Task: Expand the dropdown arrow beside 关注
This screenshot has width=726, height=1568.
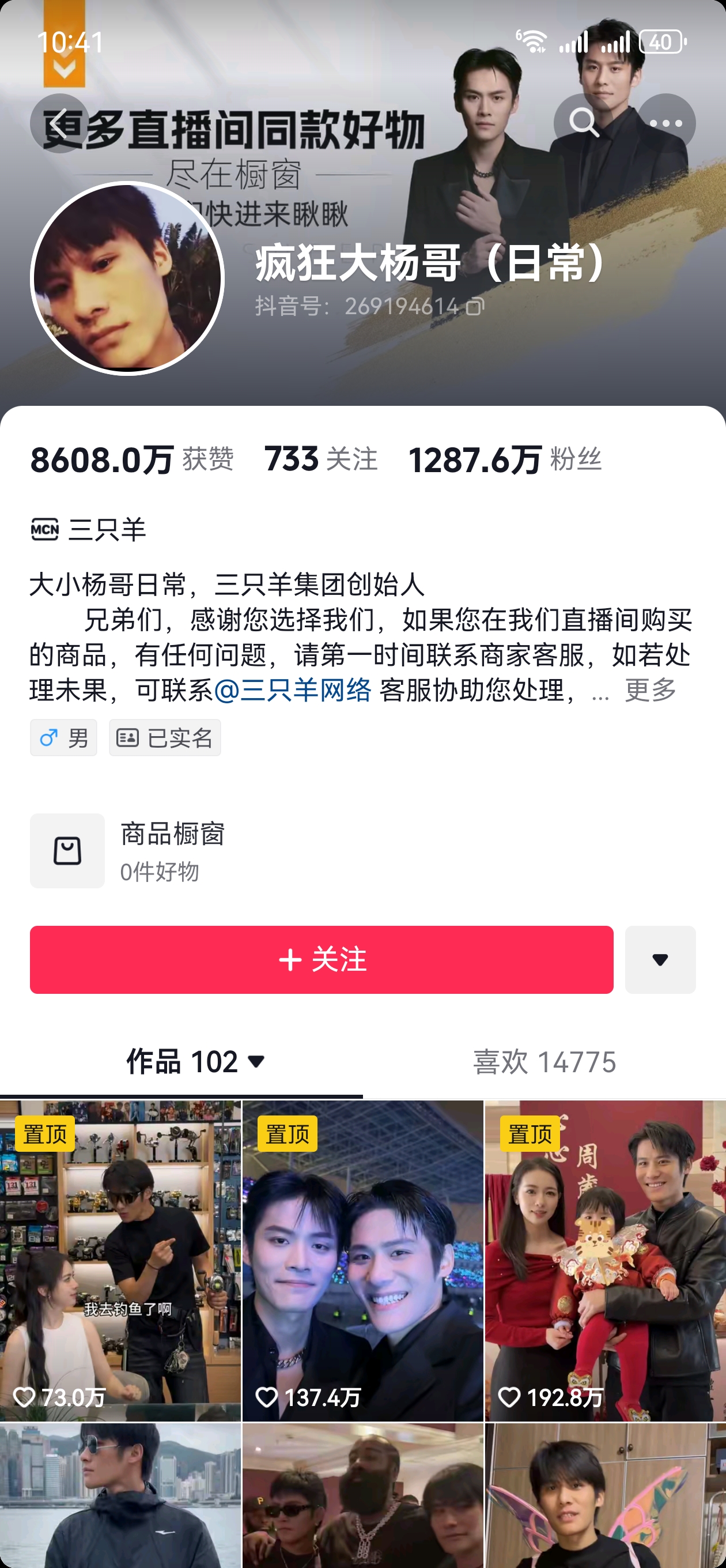Action: [x=660, y=960]
